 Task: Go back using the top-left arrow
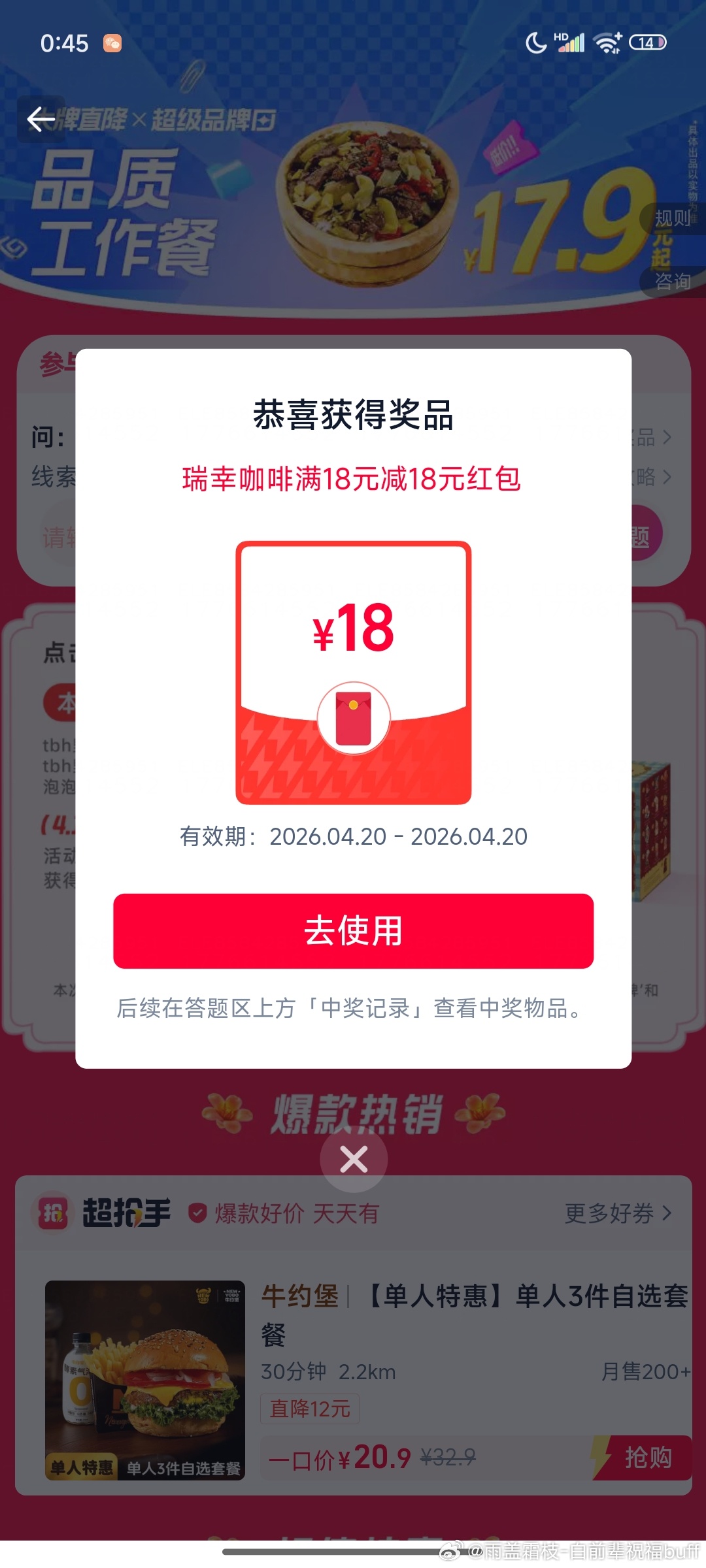(x=41, y=119)
